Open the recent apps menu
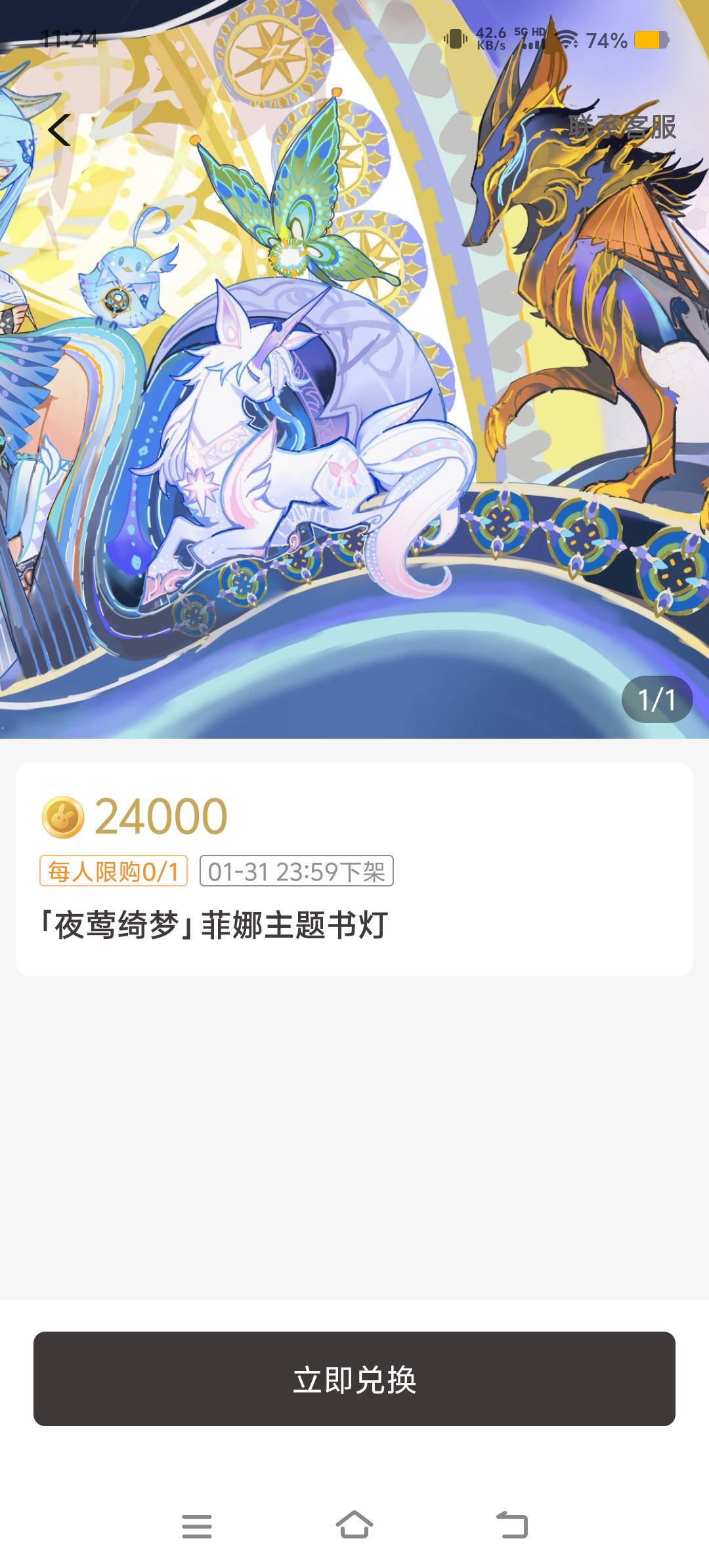 (197, 1526)
